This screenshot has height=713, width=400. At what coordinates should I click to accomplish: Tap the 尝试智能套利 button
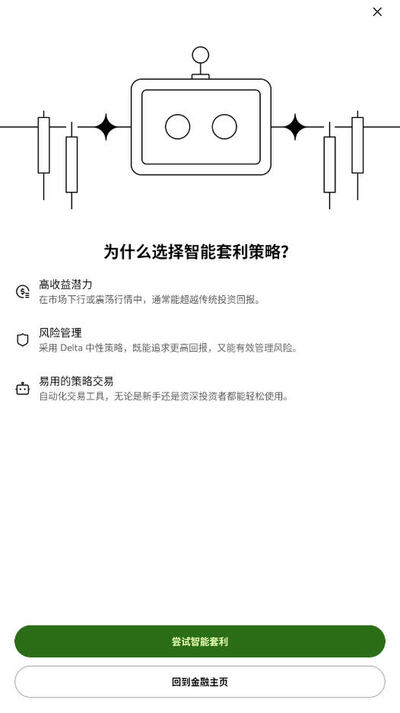[200, 641]
